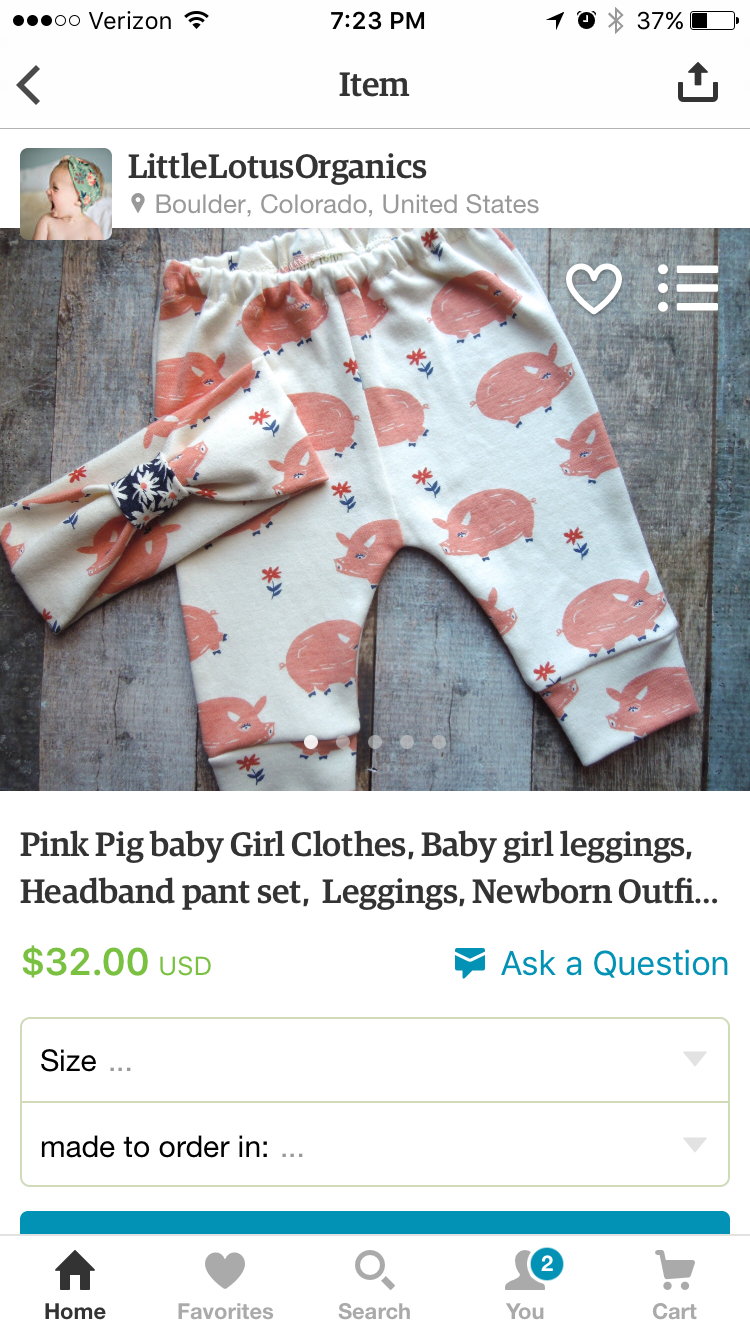The image size is (750, 1334).
Task: Go back from the Item page
Action: coord(30,85)
